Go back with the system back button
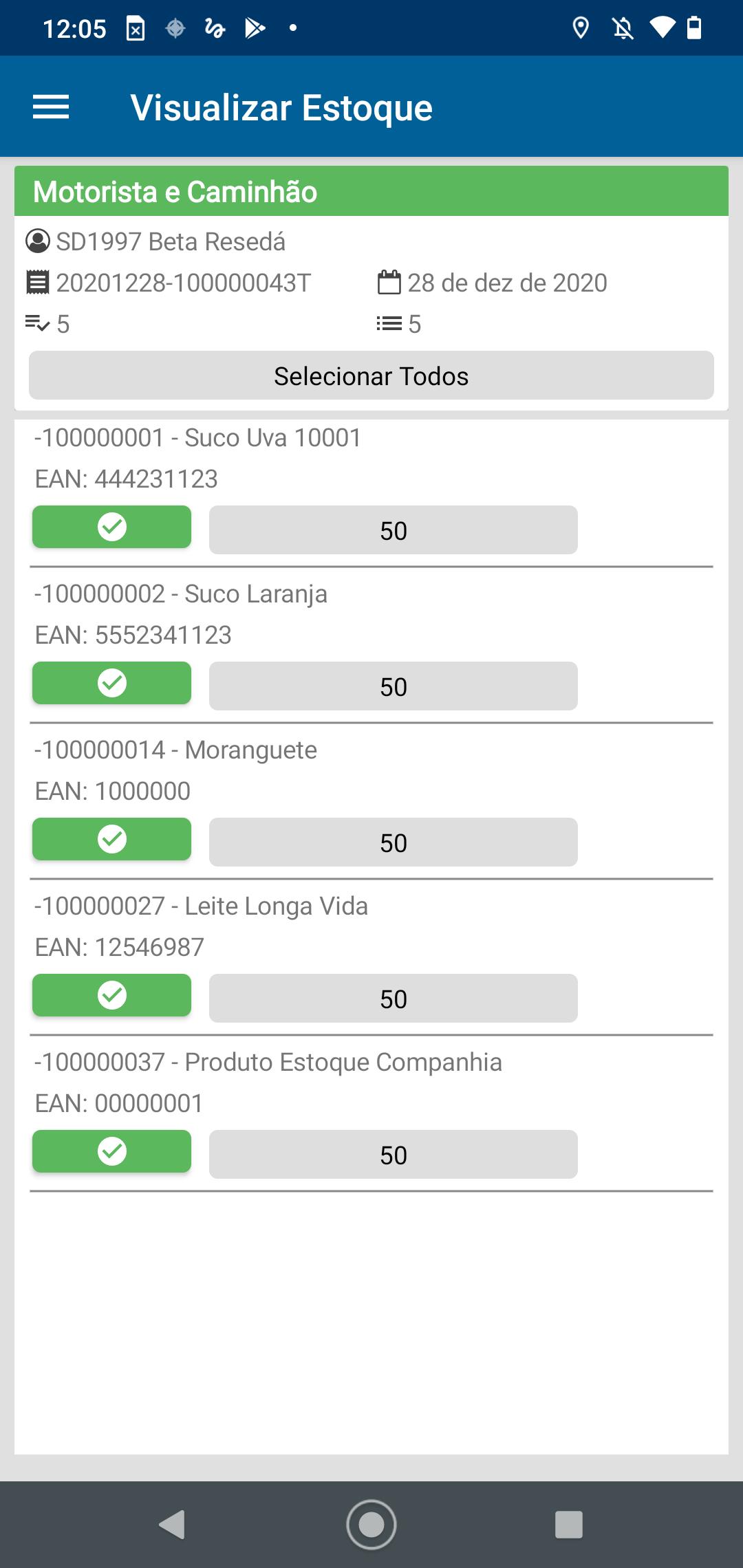Screen dimensions: 743x1568 tap(172, 1525)
